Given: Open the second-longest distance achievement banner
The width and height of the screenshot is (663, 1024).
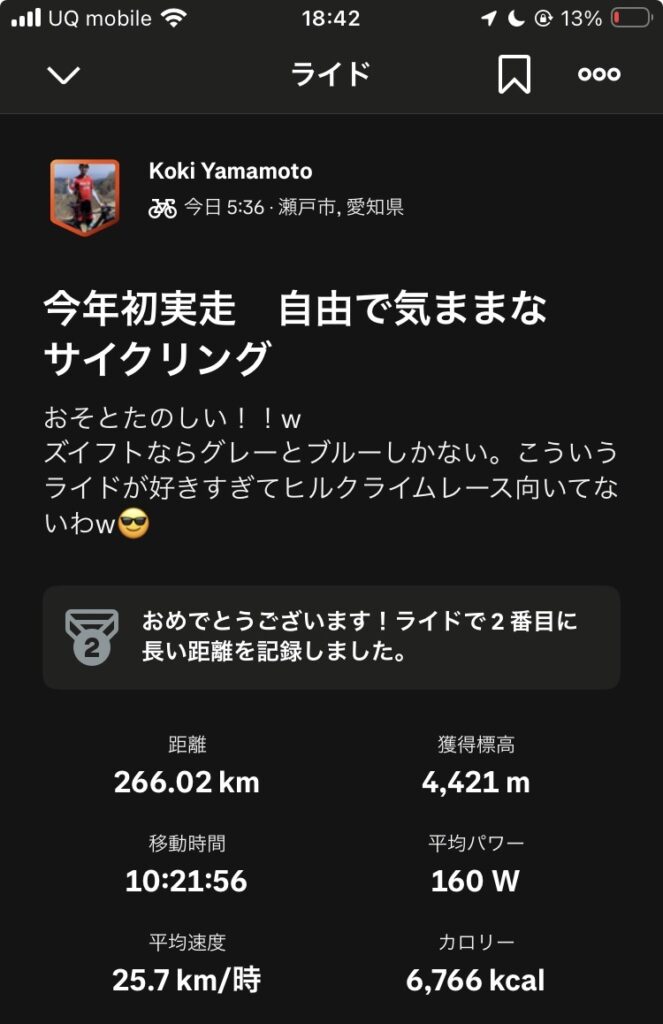Looking at the screenshot, I should [x=331, y=637].
